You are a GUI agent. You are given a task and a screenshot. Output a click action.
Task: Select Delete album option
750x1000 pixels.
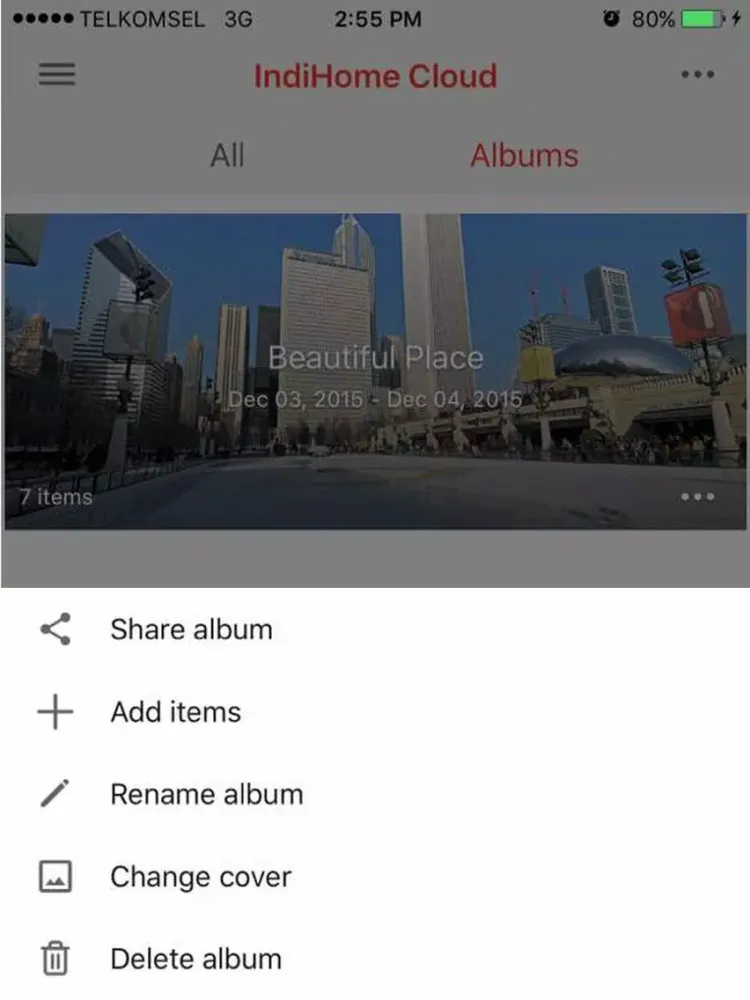(x=195, y=959)
